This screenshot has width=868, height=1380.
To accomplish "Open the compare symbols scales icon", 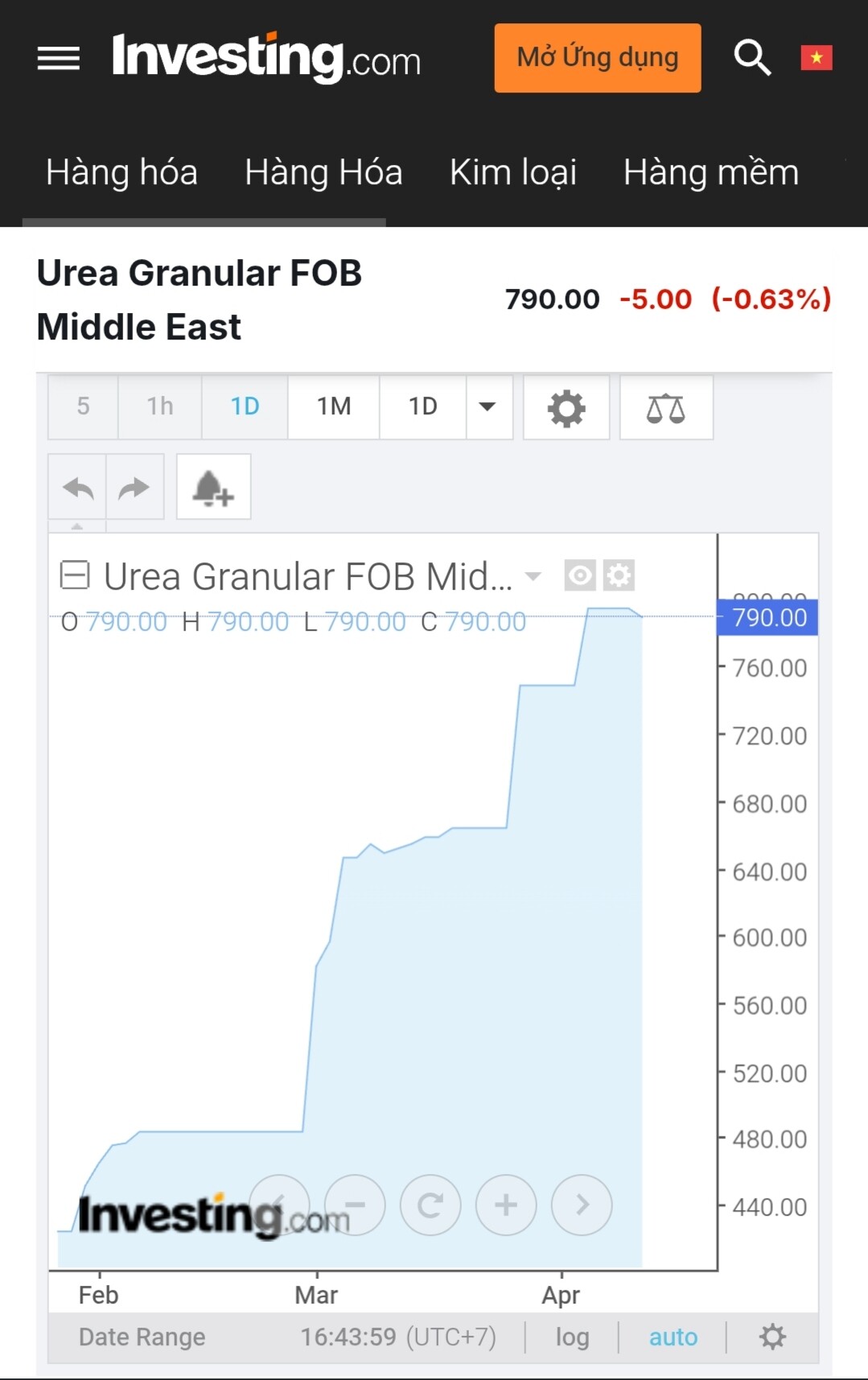I will tap(665, 408).
